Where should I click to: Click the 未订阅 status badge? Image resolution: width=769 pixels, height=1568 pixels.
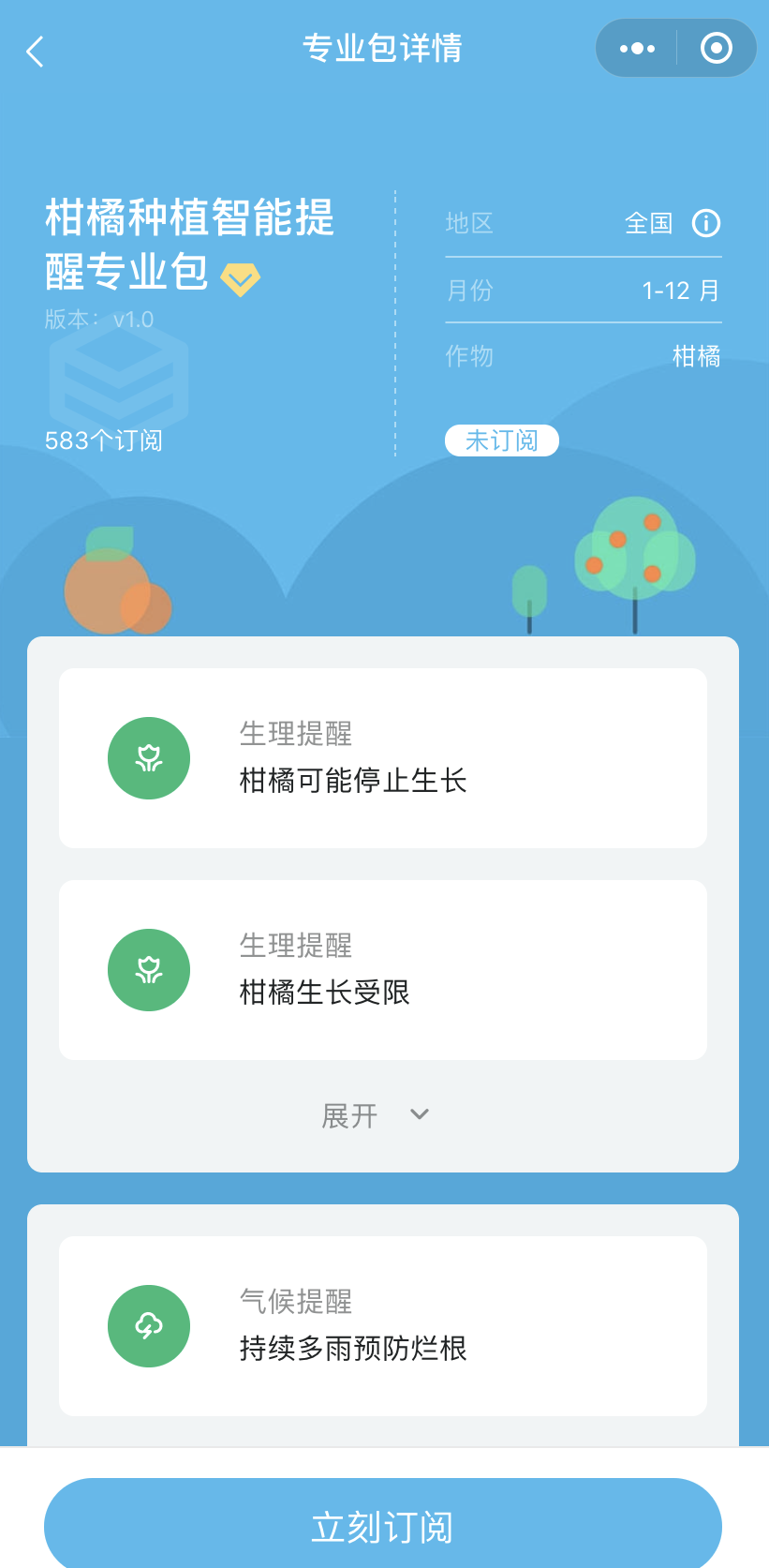501,440
